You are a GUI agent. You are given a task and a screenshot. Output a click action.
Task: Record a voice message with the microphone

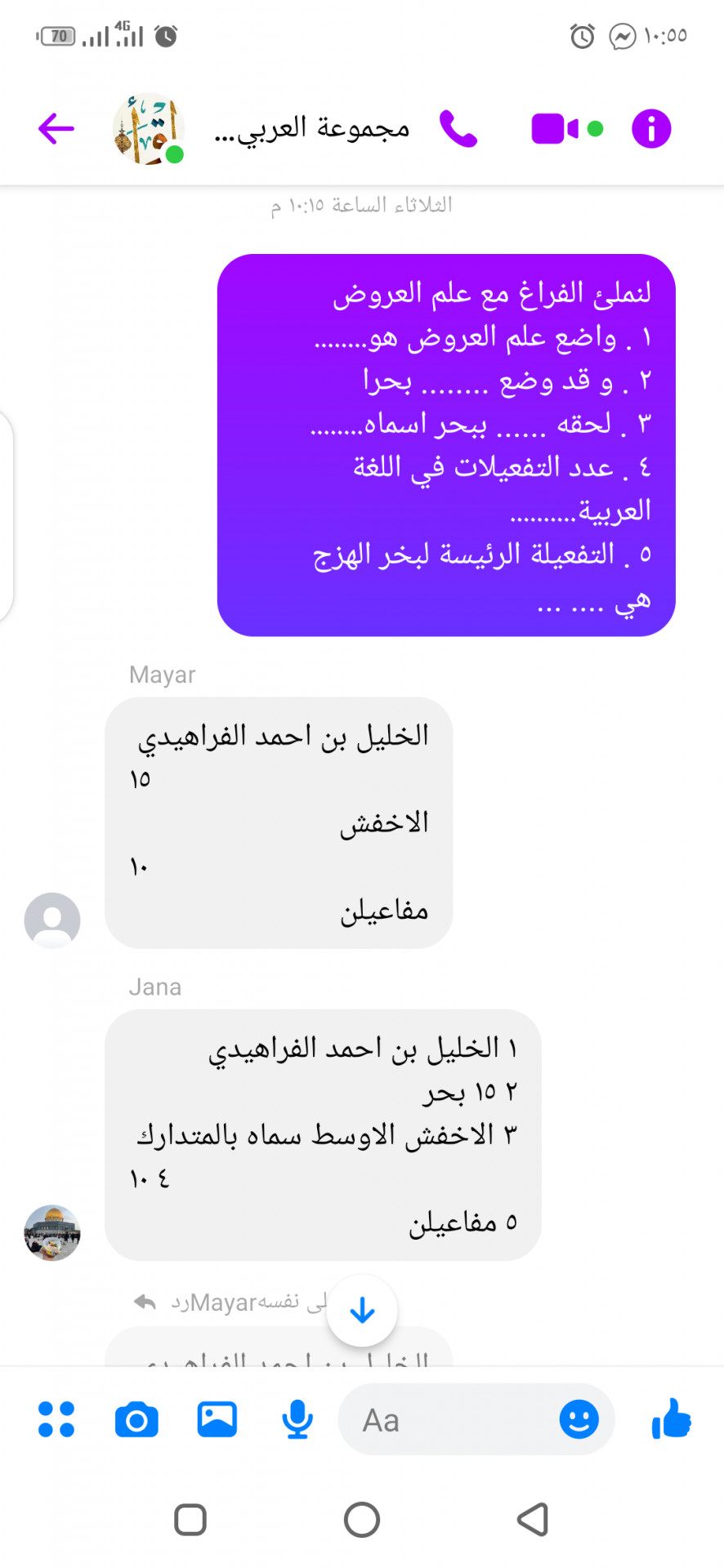pos(297,1419)
